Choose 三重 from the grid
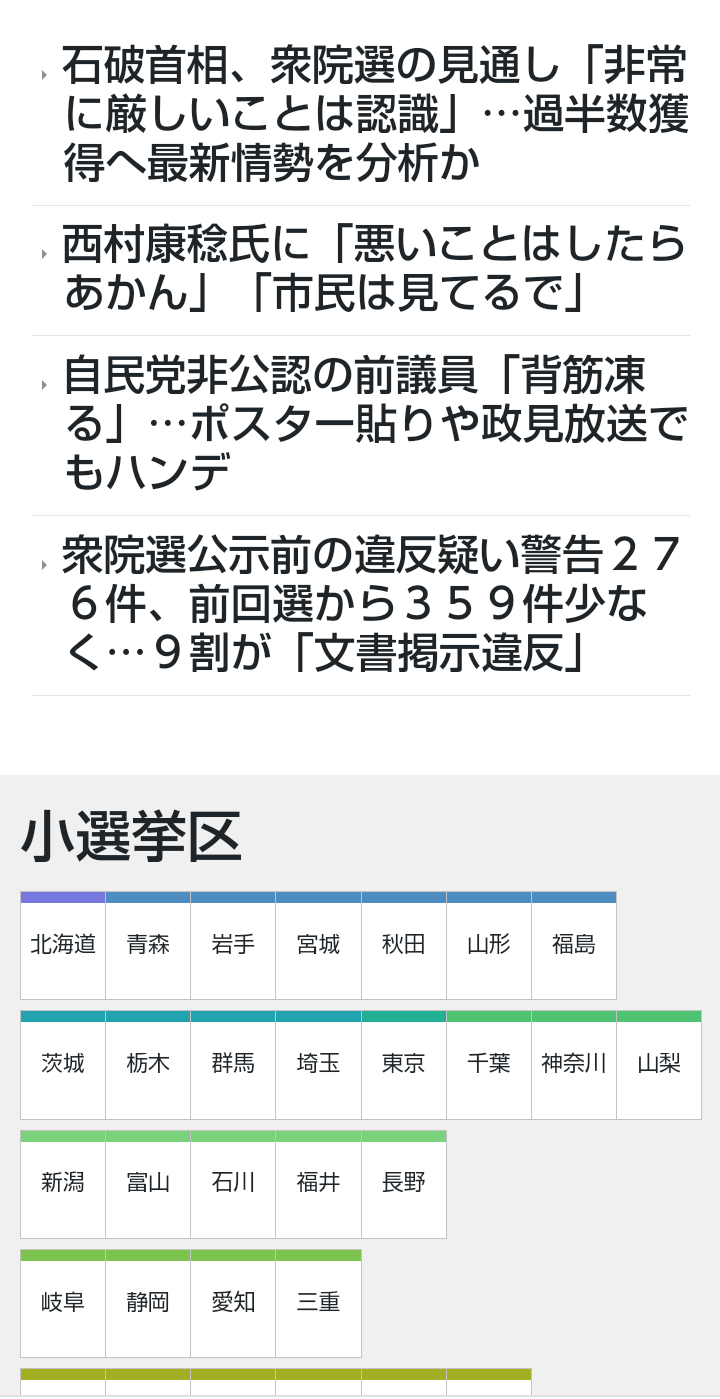 tap(318, 1302)
